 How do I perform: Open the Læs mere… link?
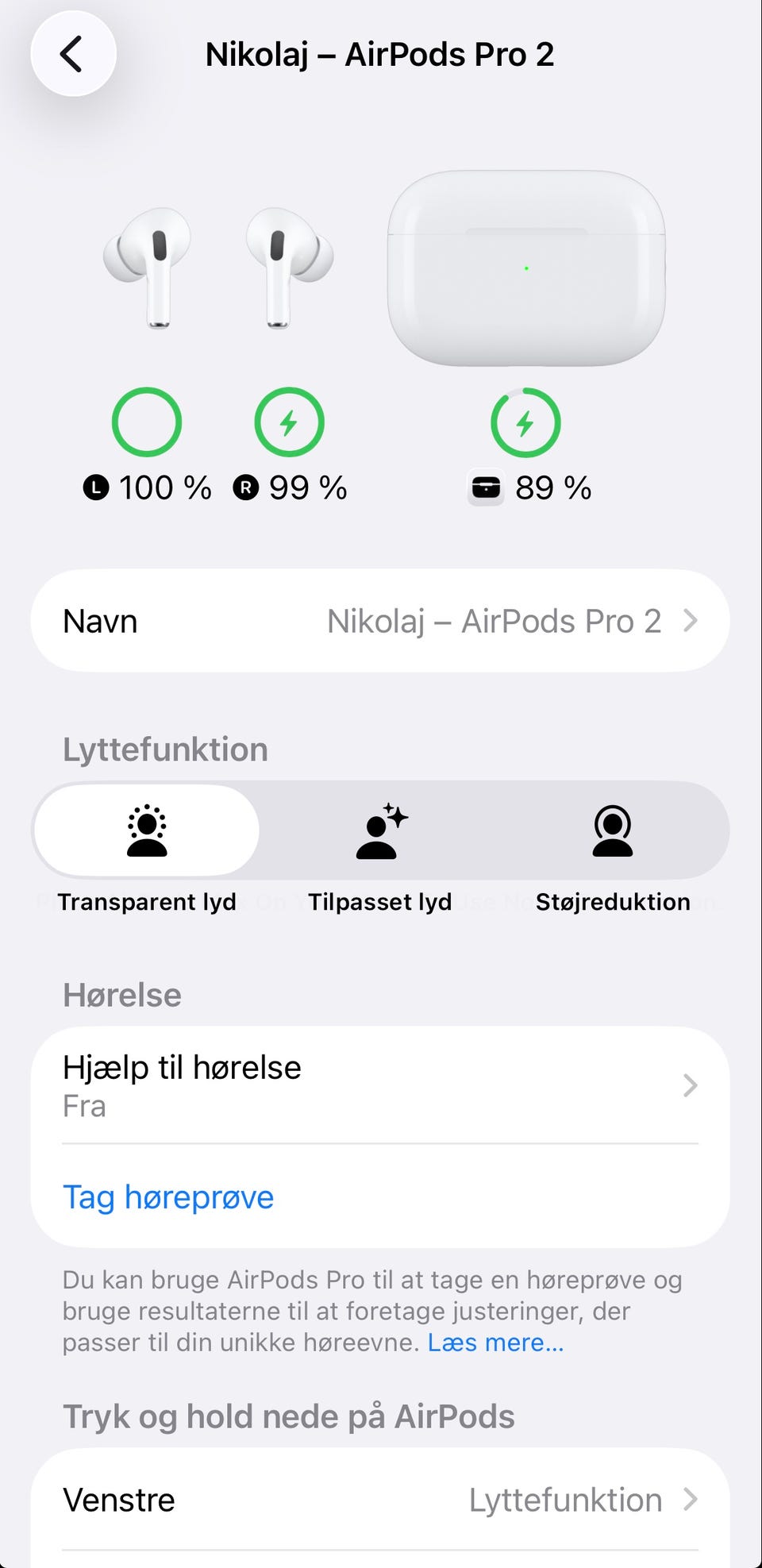click(495, 1343)
